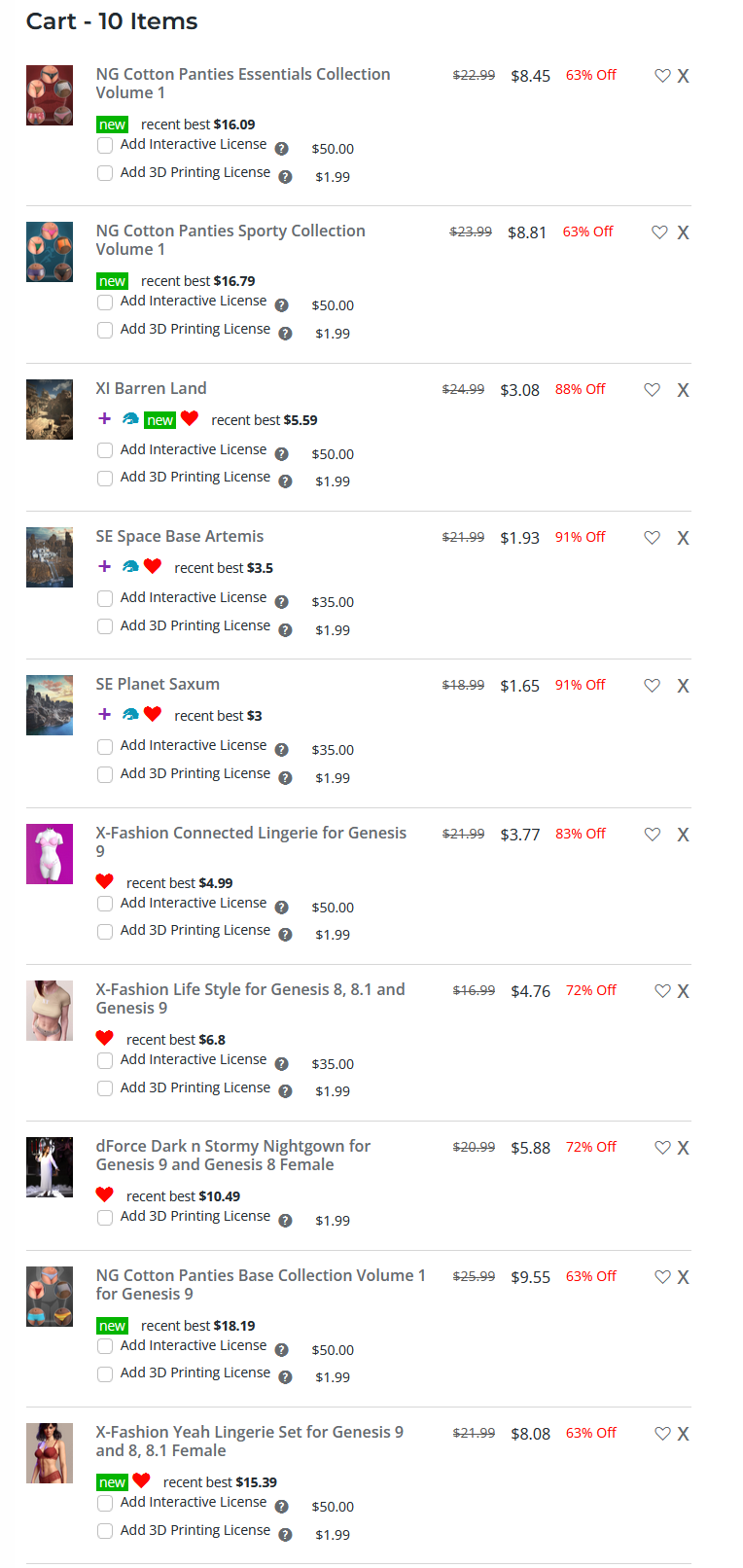Viewport: 743px width, 1568px height.
Task: Enable Interactive License for X-Fashion Connected Lingerie
Action: [105, 904]
